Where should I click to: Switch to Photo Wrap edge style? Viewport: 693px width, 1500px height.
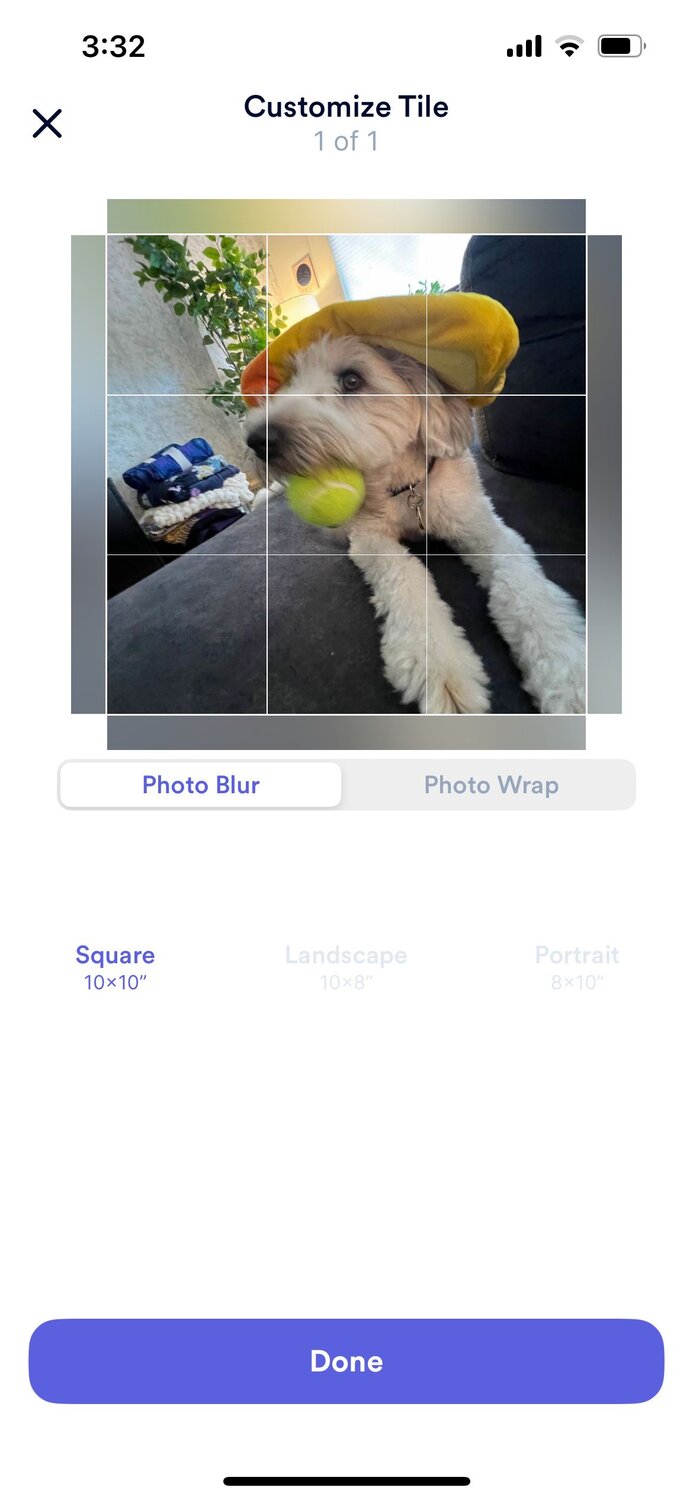pyautogui.click(x=490, y=785)
